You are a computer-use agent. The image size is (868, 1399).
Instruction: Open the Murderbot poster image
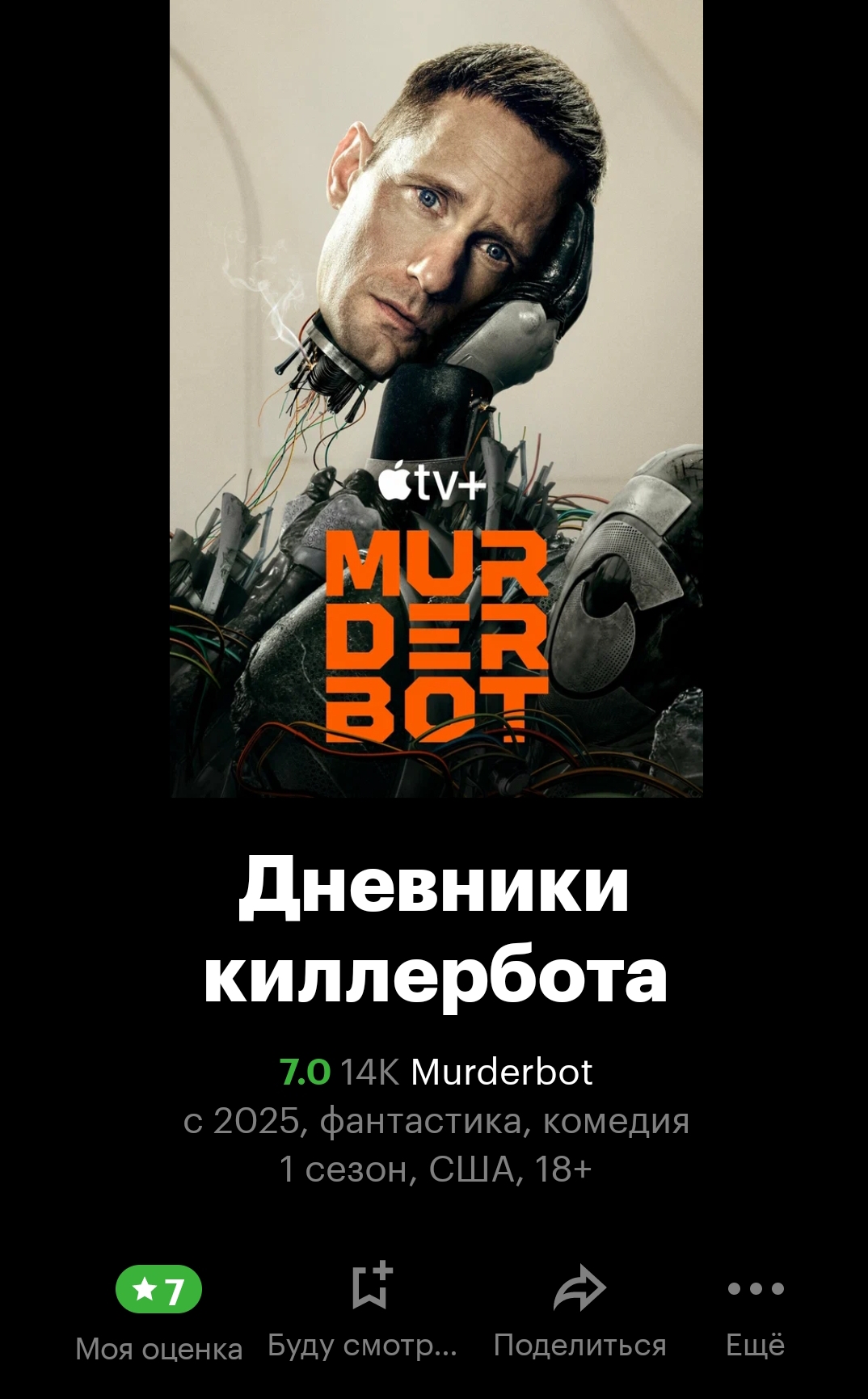point(436,398)
